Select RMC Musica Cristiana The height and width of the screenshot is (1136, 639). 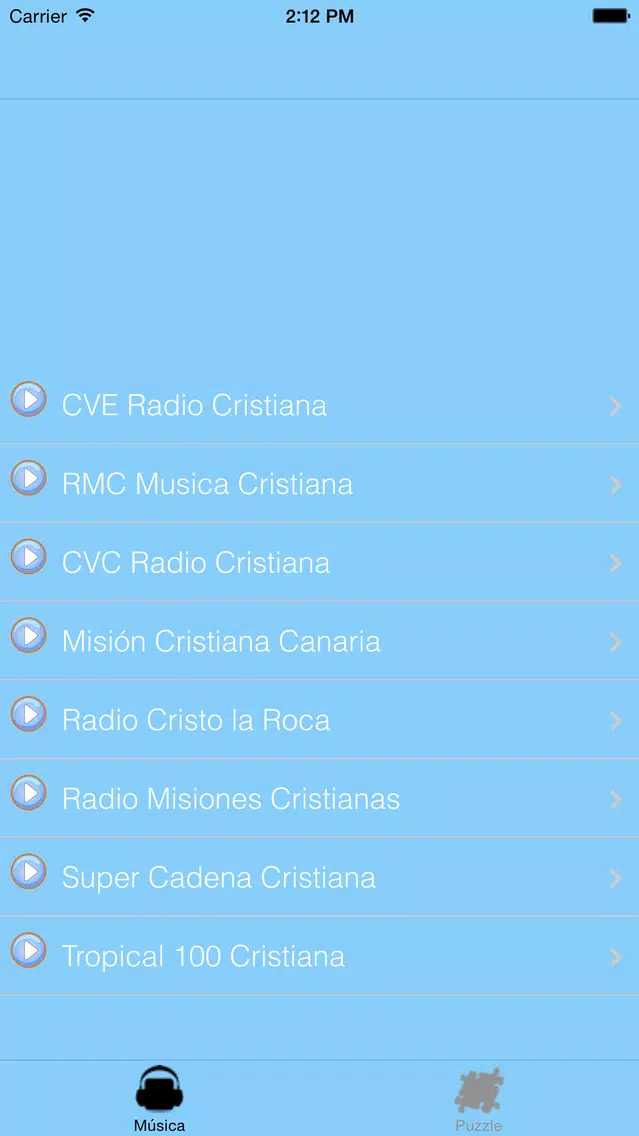[320, 483]
